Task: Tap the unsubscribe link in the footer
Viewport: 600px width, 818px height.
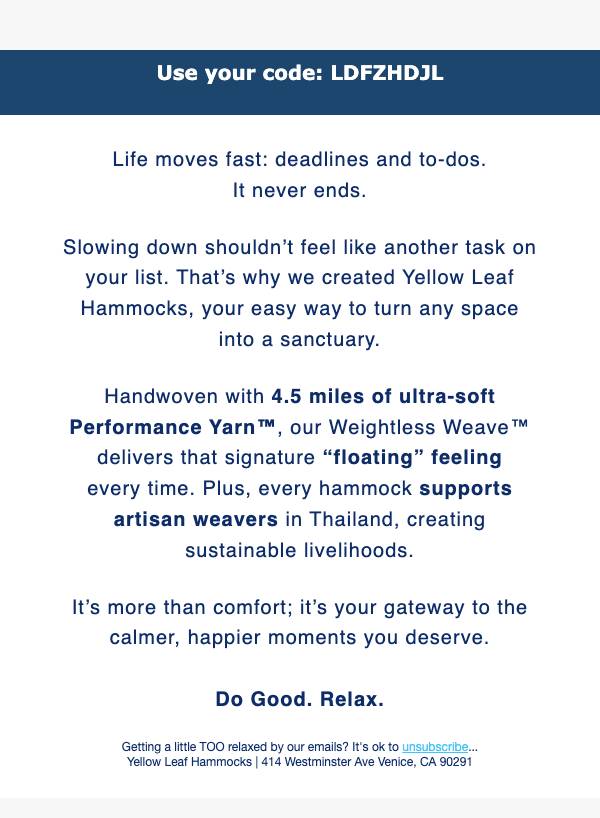Action: (435, 747)
